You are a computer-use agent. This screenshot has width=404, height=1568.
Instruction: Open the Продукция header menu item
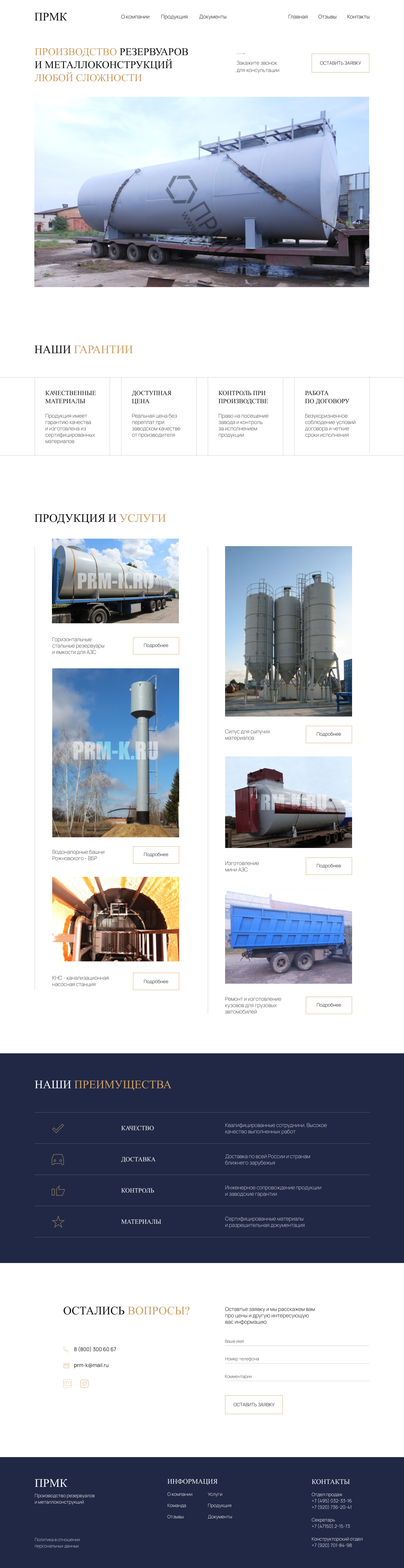tap(174, 17)
